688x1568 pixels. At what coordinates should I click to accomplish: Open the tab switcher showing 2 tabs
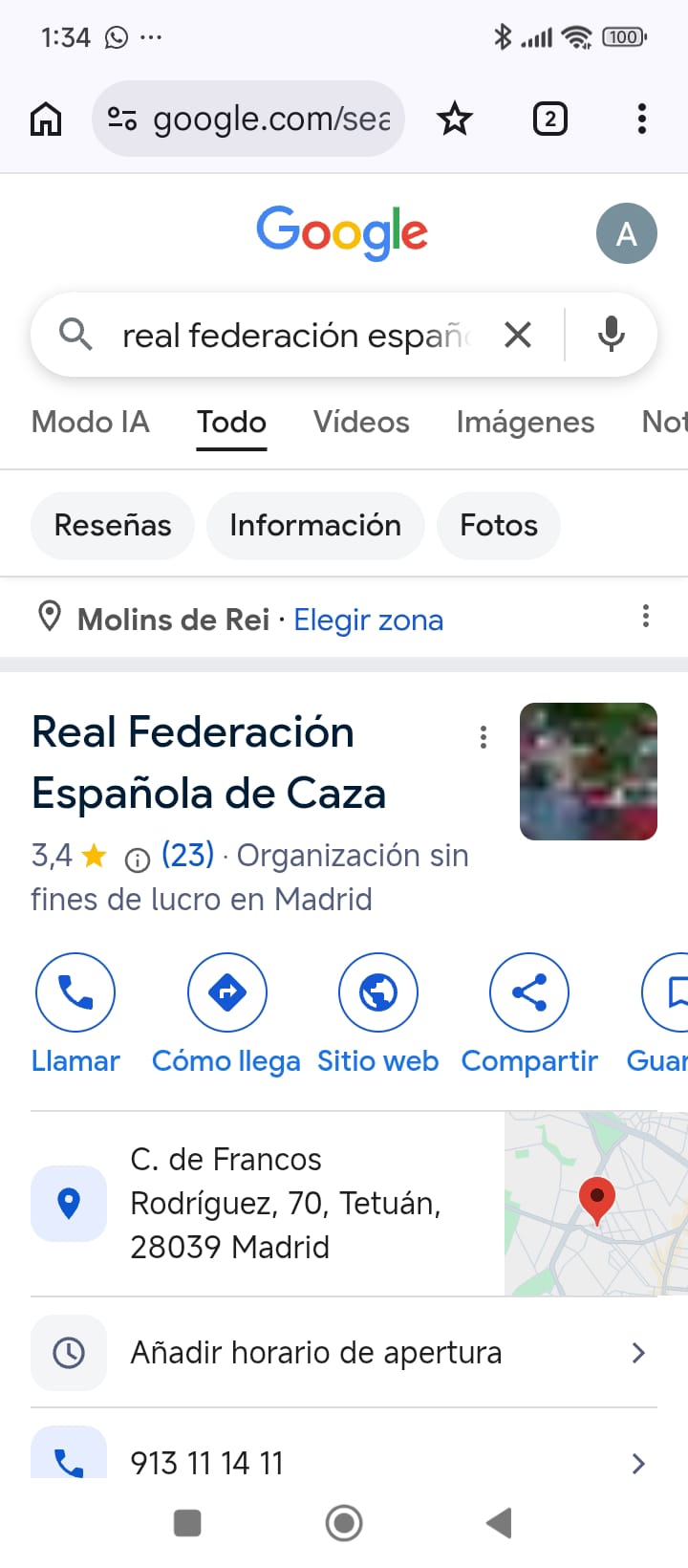pyautogui.click(x=549, y=120)
